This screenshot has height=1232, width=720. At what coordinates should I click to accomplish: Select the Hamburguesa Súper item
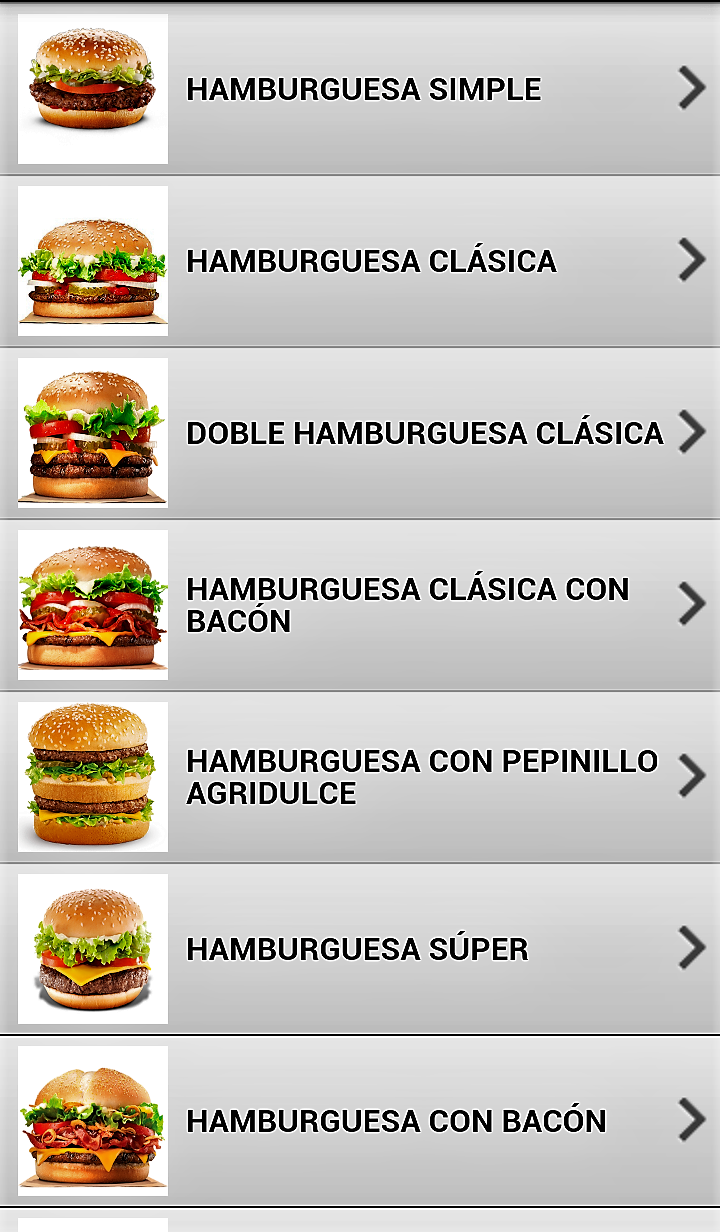click(360, 949)
